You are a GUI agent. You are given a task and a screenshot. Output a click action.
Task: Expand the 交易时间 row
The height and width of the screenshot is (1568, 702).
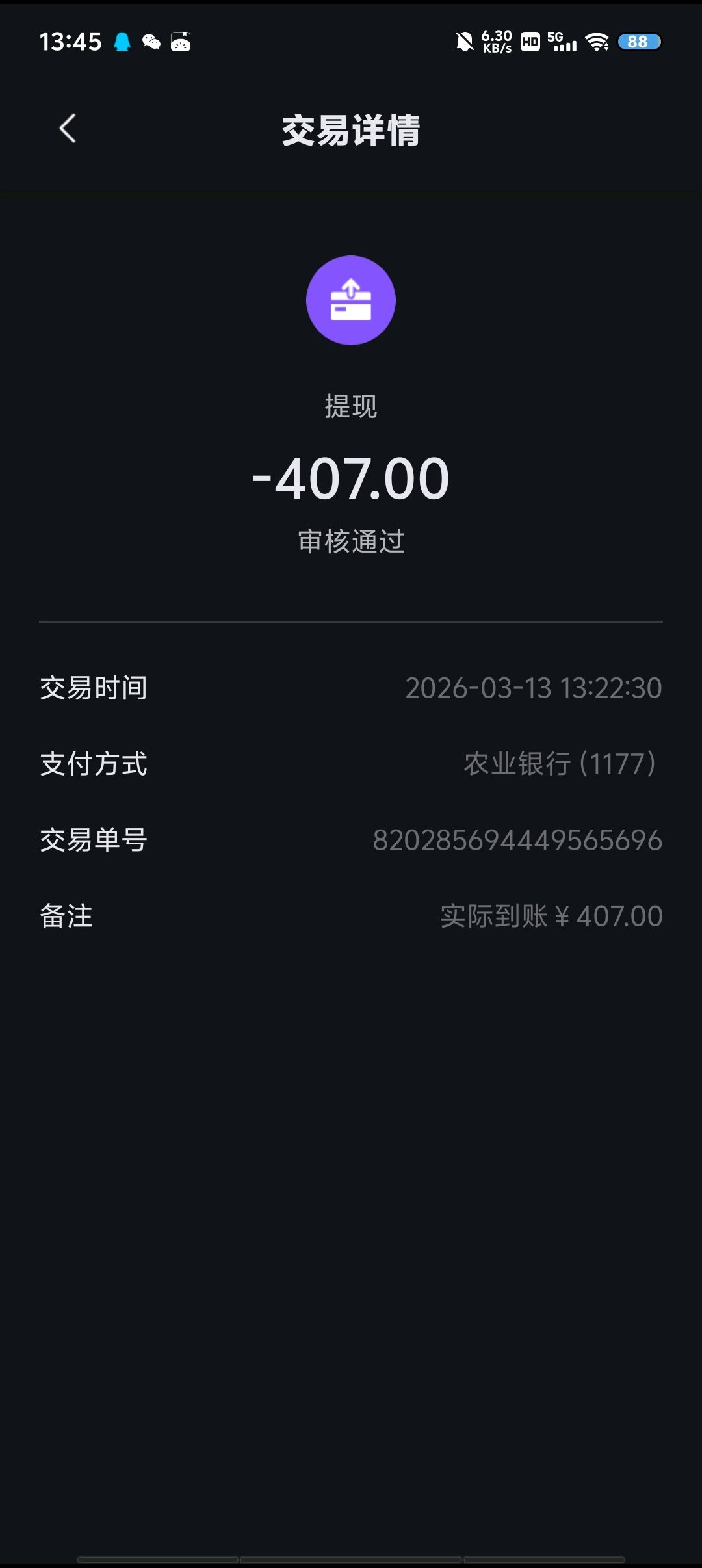pyautogui.click(x=351, y=689)
